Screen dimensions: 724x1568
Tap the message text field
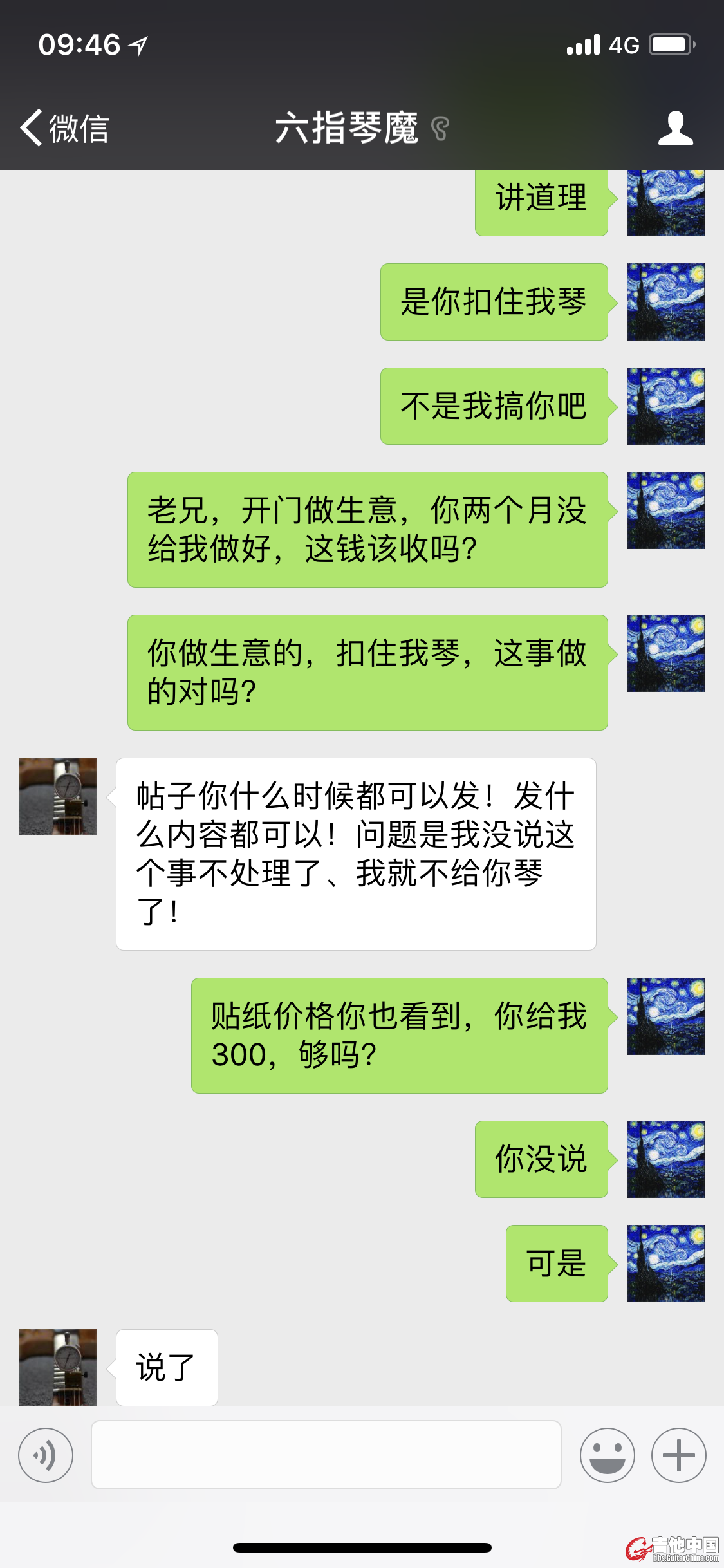click(326, 1455)
